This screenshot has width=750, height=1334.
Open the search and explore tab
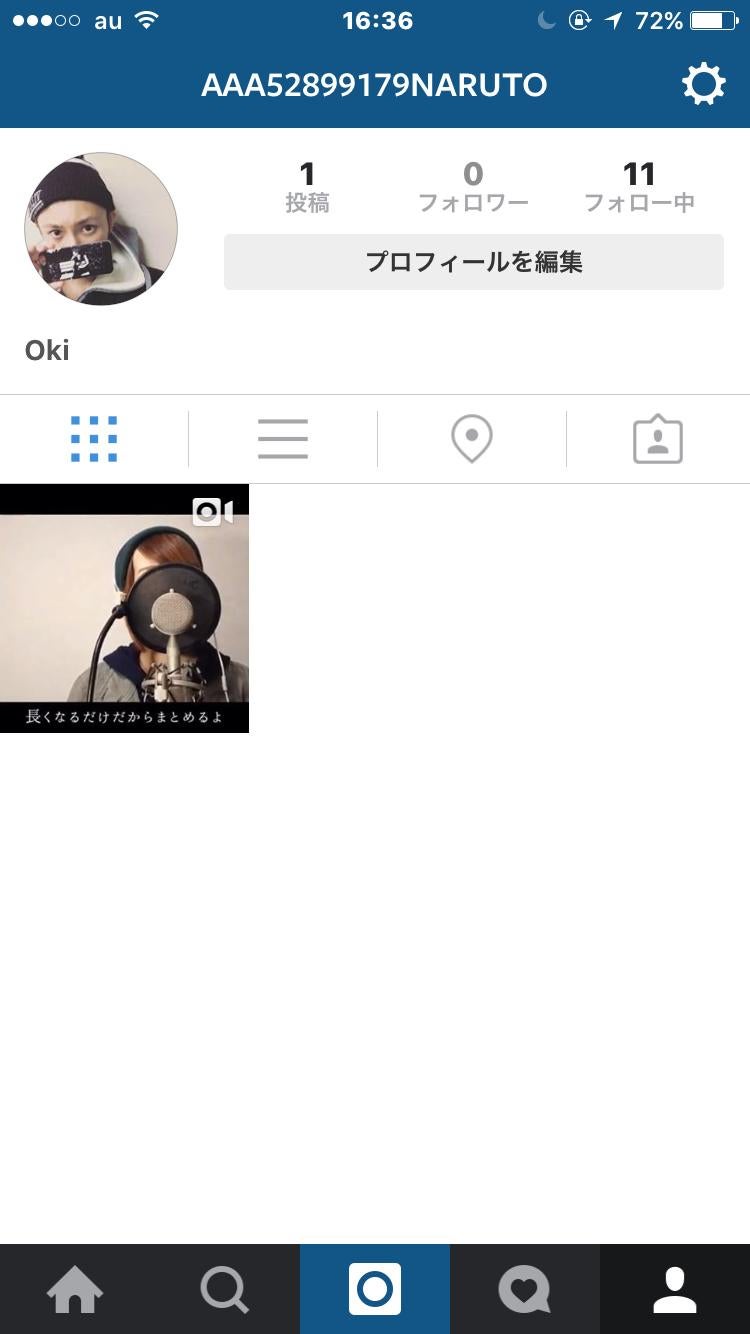(225, 1289)
